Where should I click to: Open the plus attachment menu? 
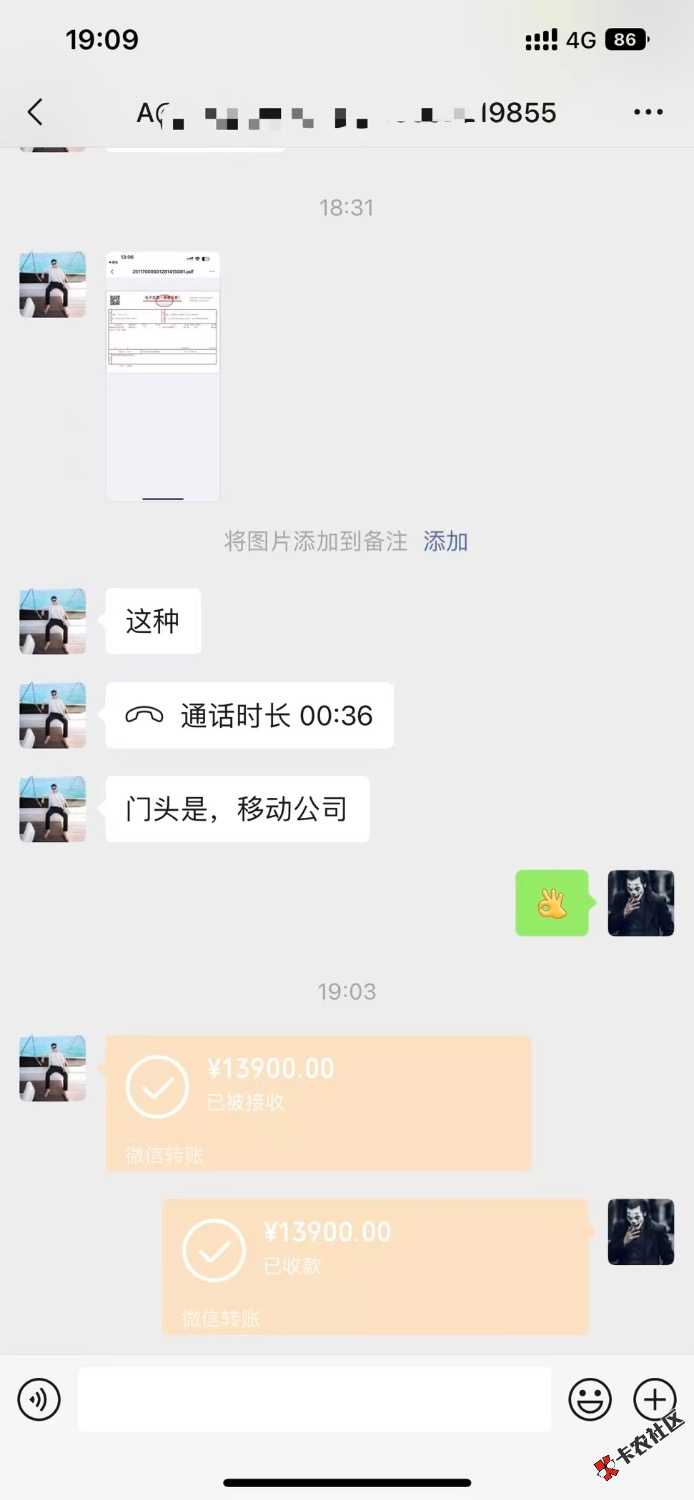click(655, 1399)
